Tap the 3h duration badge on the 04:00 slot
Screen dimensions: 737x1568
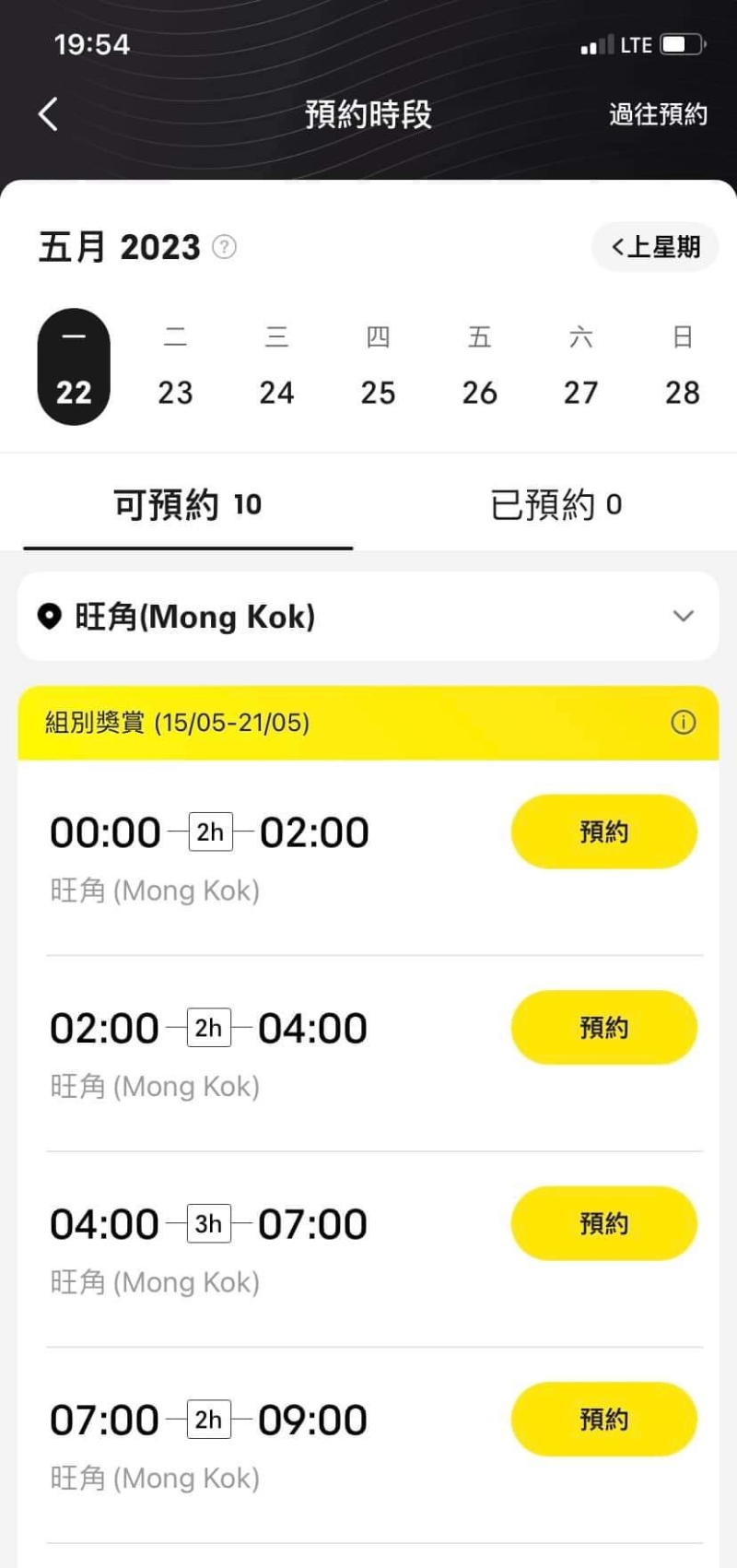208,1223
